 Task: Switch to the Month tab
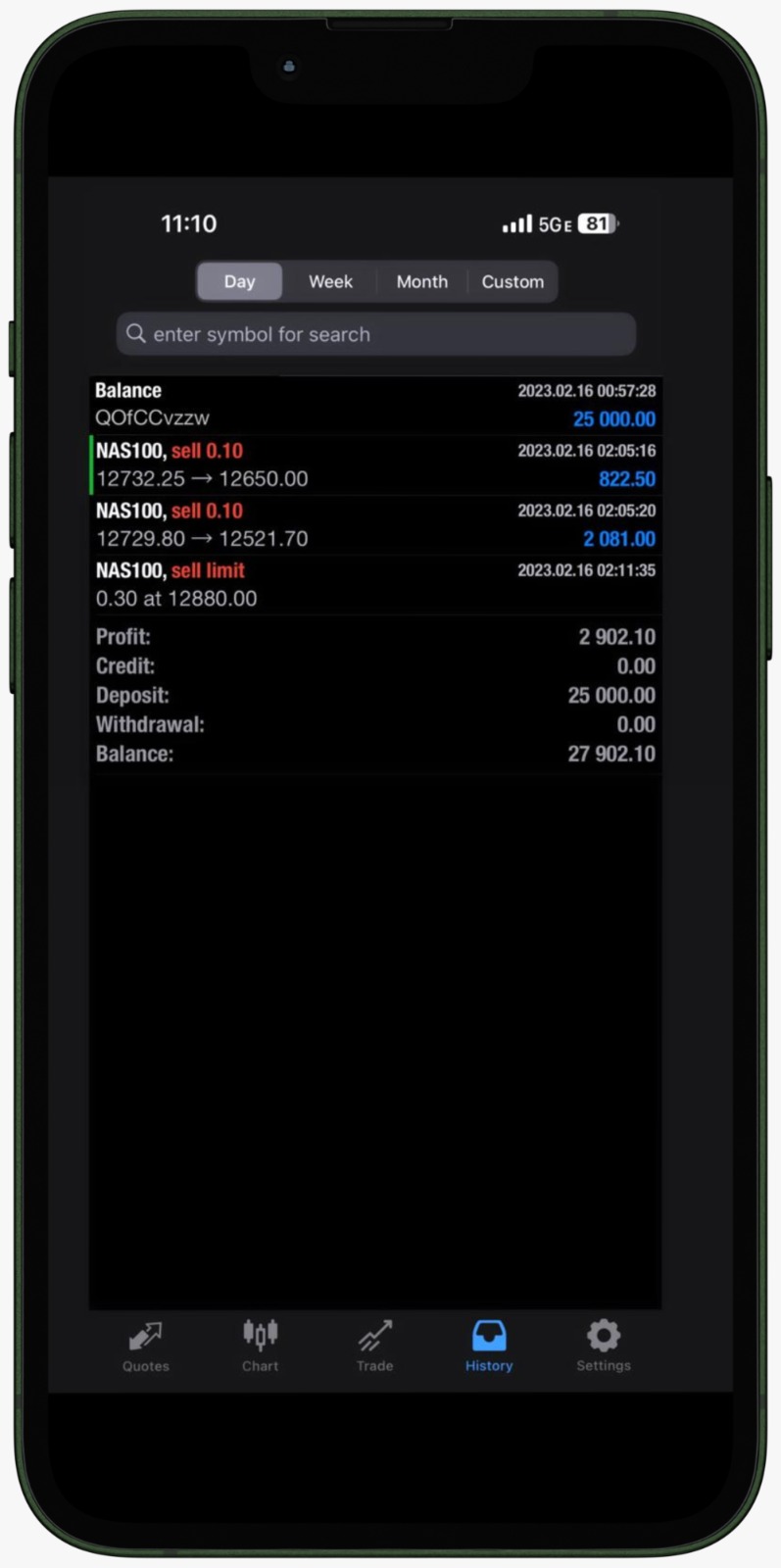point(421,281)
